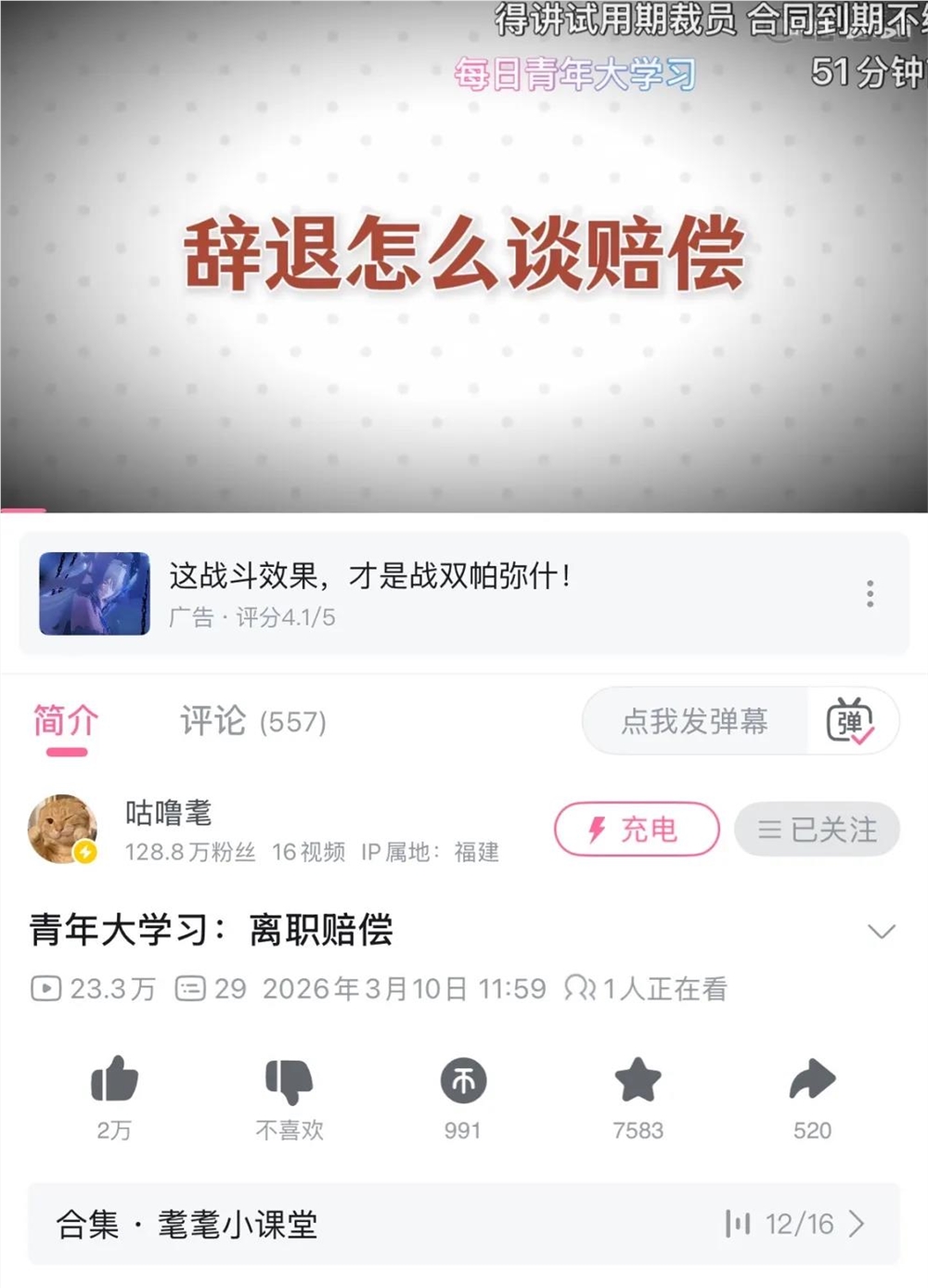
Task: Unfollow by tapping 已关注
Action: [x=818, y=831]
